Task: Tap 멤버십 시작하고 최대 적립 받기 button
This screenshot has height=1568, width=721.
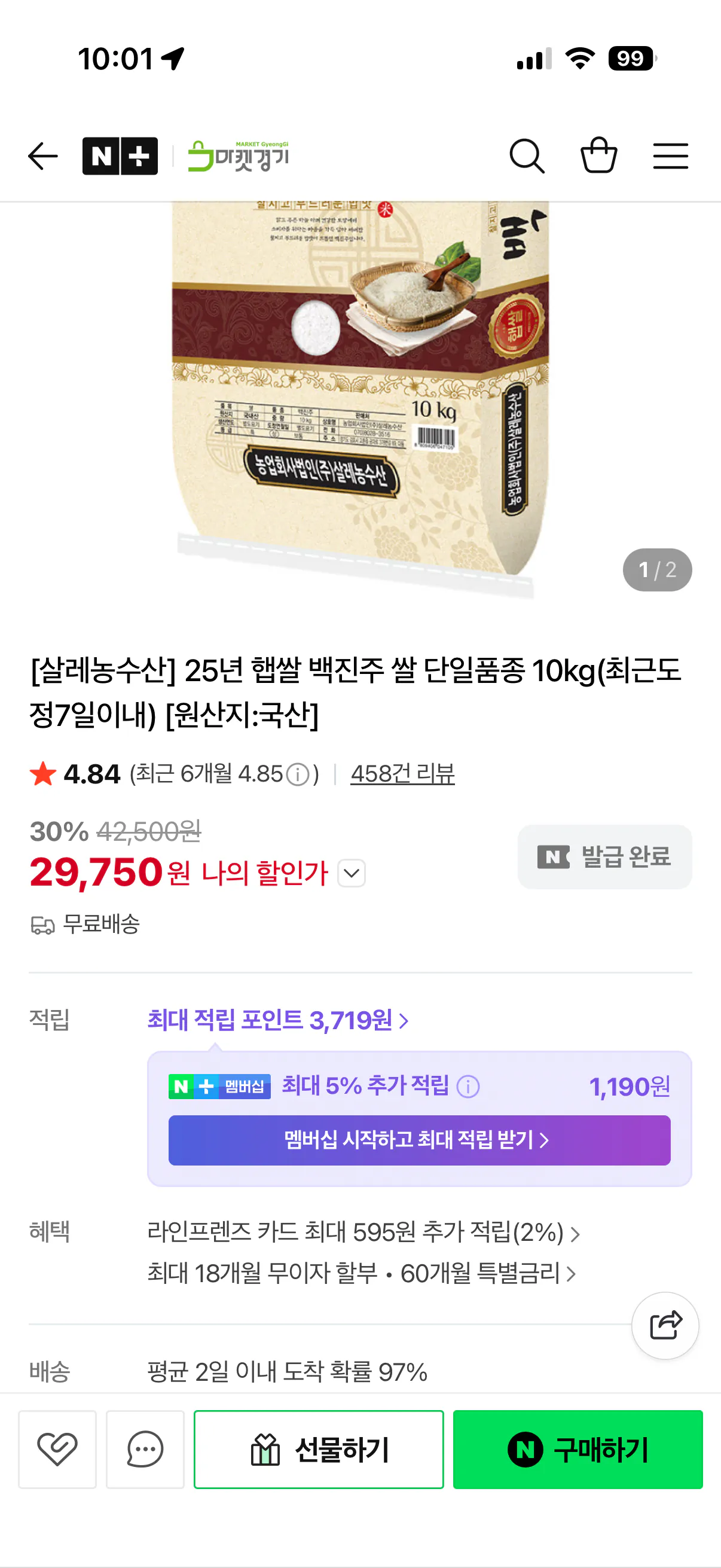Action: click(x=420, y=1139)
